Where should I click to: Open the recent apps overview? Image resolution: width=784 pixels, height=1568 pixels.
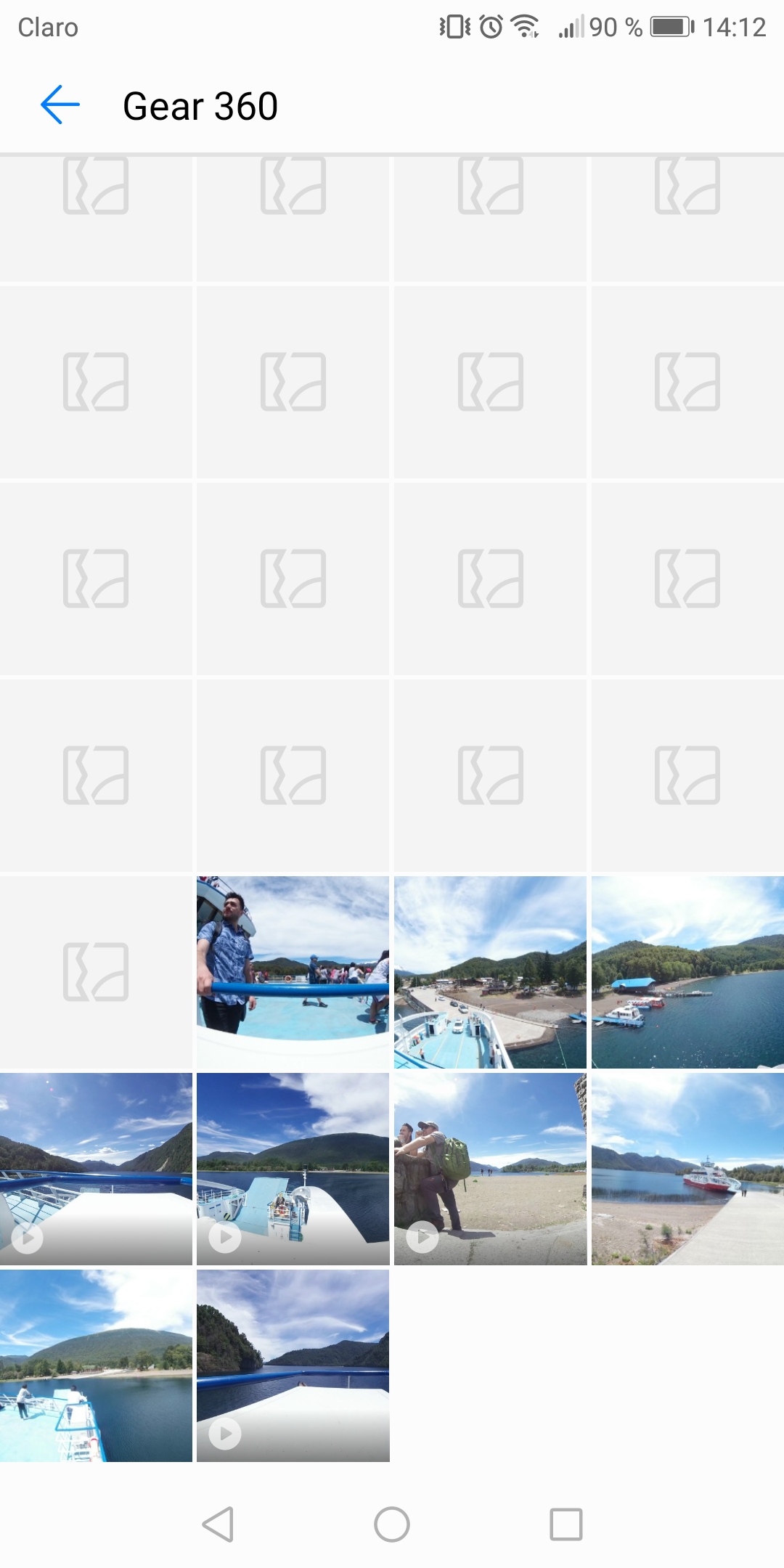click(566, 1524)
